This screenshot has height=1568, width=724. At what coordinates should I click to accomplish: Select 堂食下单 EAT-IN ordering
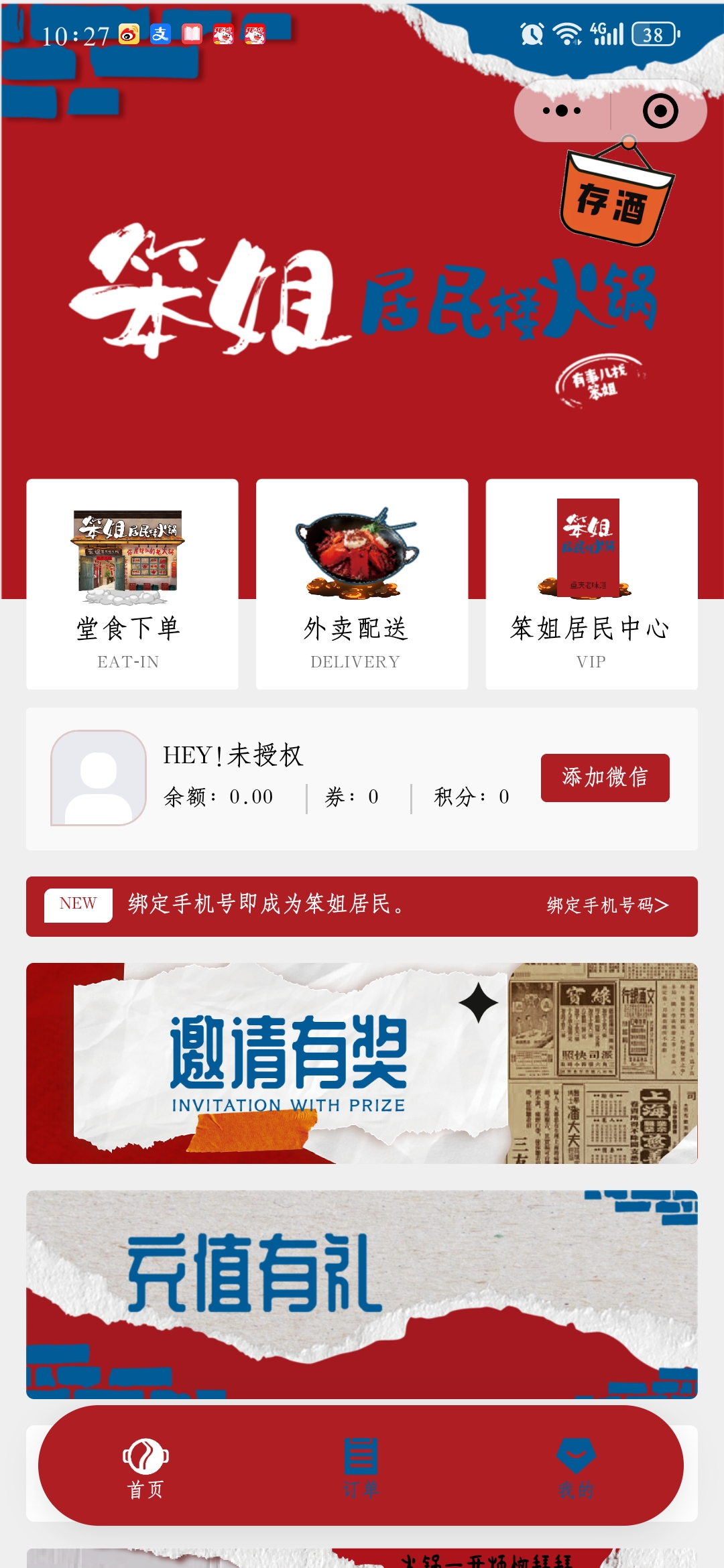pos(132,584)
